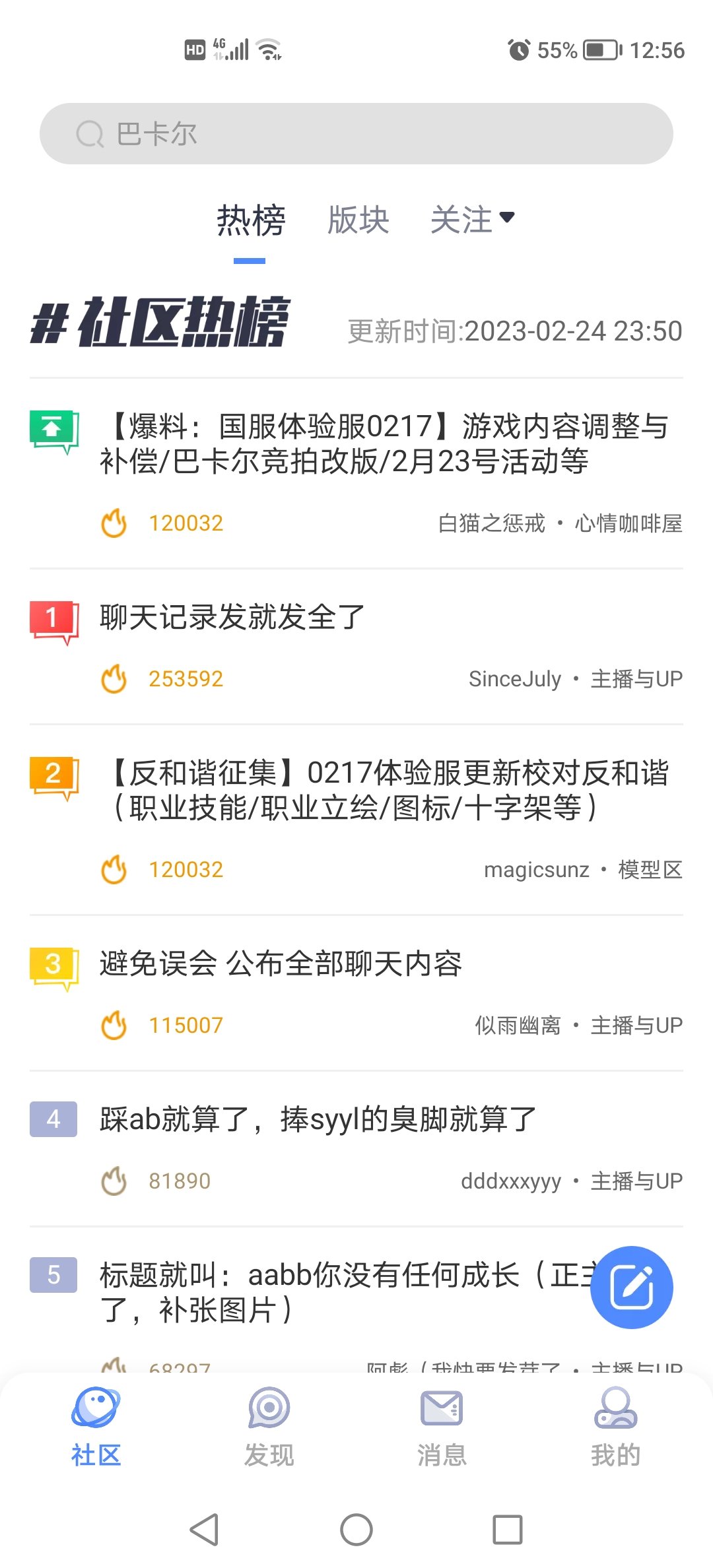713x1568 pixels.
Task: Select the 热榜 tab
Action: point(251,220)
